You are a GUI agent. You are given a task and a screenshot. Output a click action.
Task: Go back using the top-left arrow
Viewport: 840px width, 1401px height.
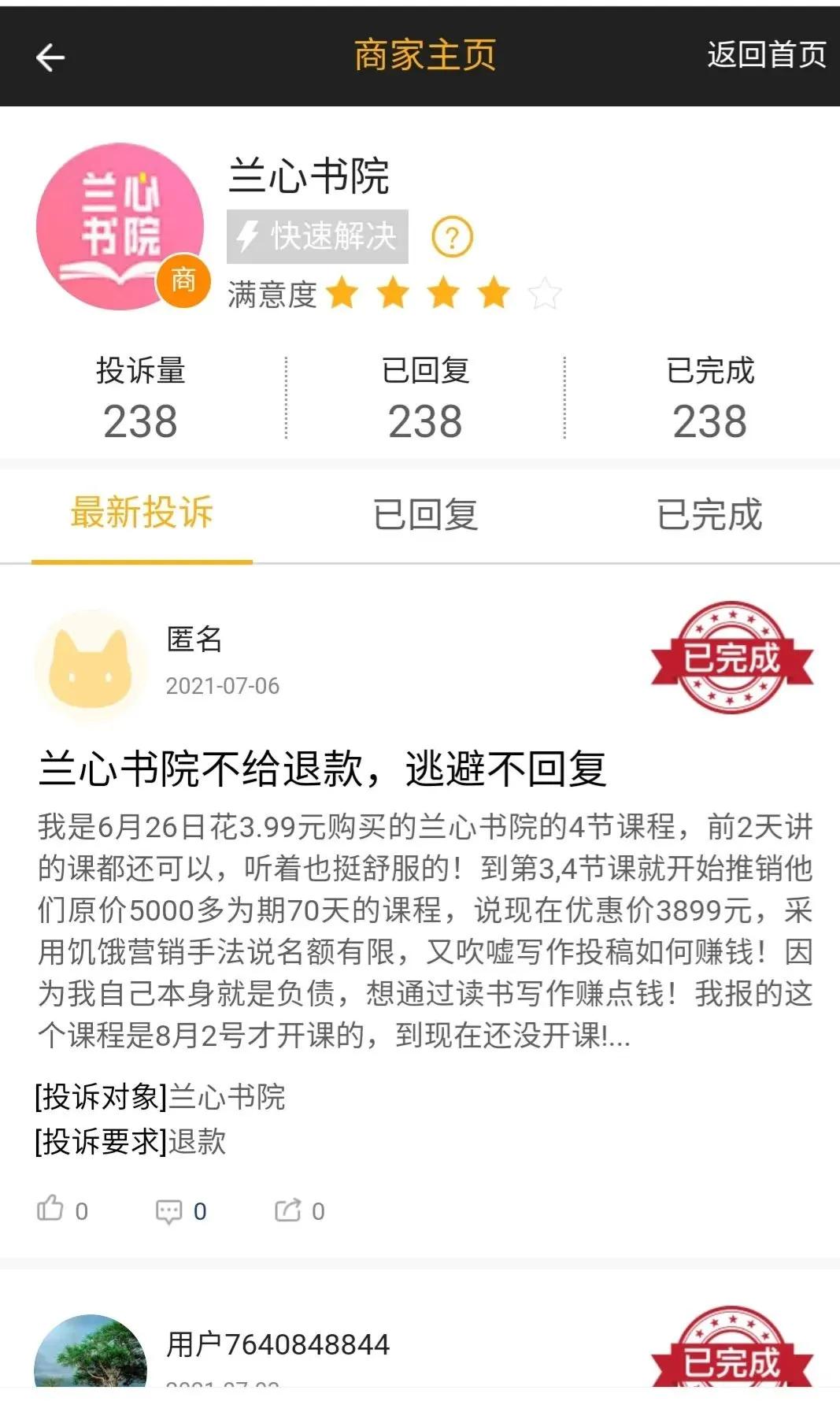tap(50, 57)
